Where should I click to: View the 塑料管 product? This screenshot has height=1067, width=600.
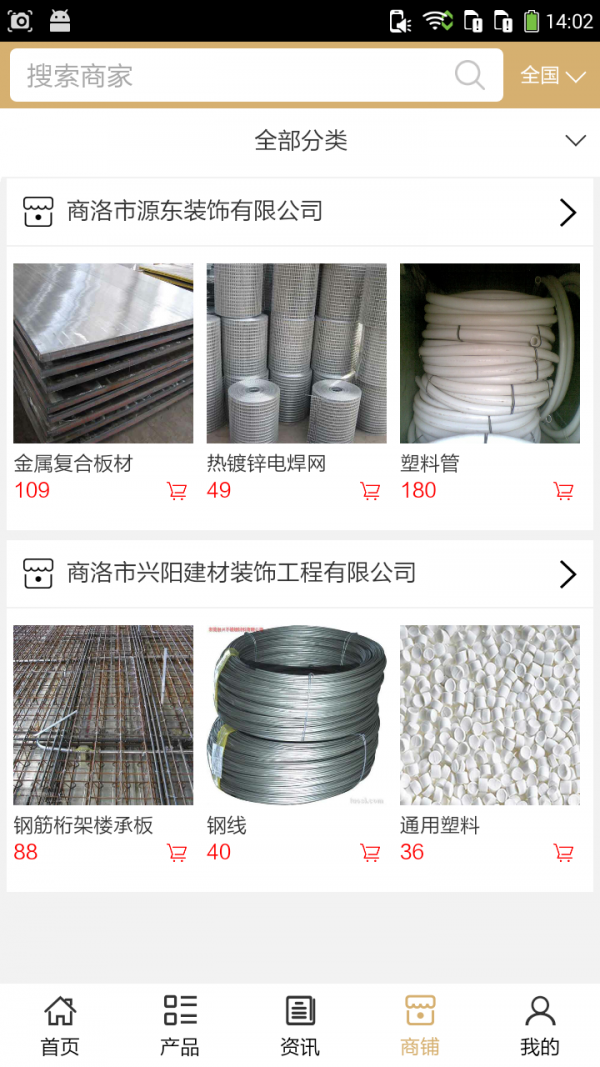490,353
